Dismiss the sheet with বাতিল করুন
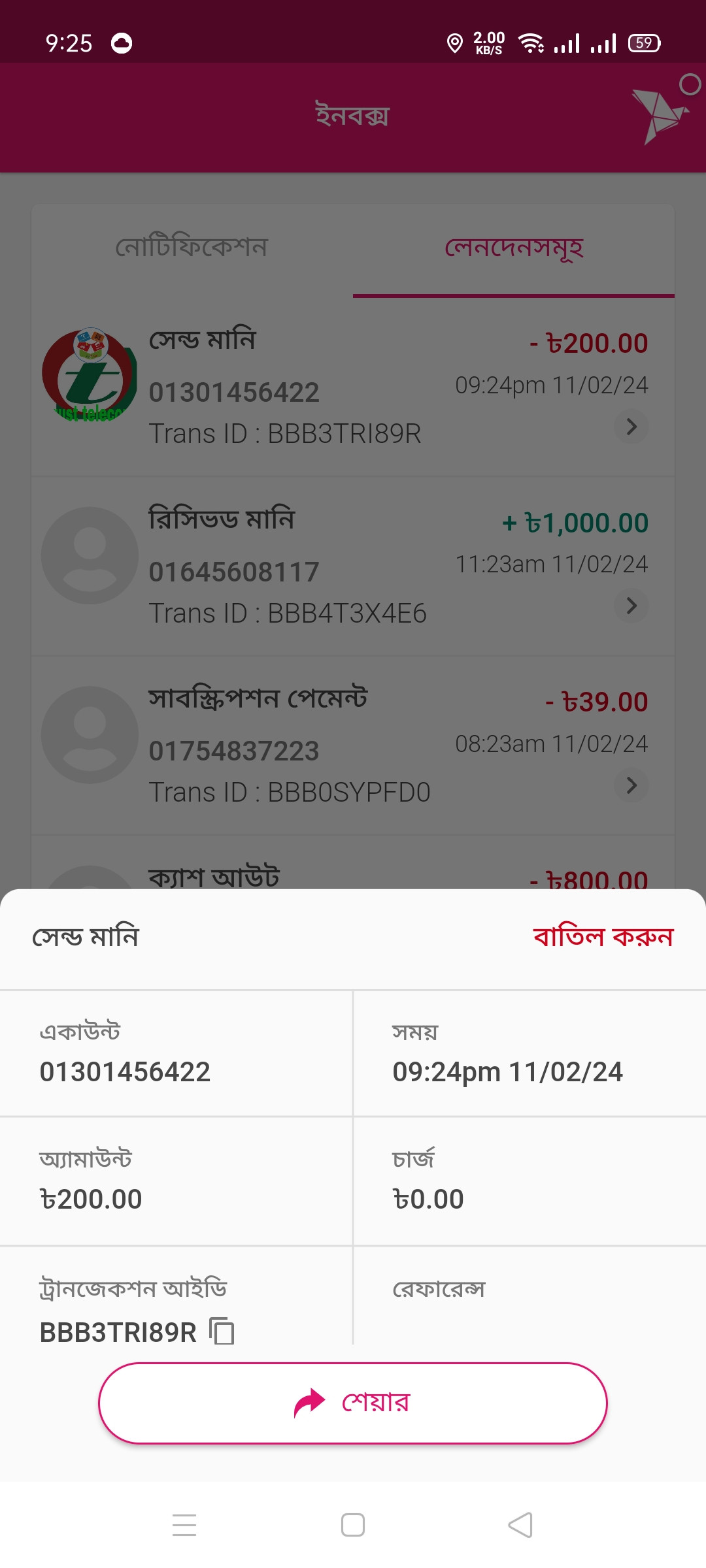The width and height of the screenshot is (706, 1568). click(603, 937)
